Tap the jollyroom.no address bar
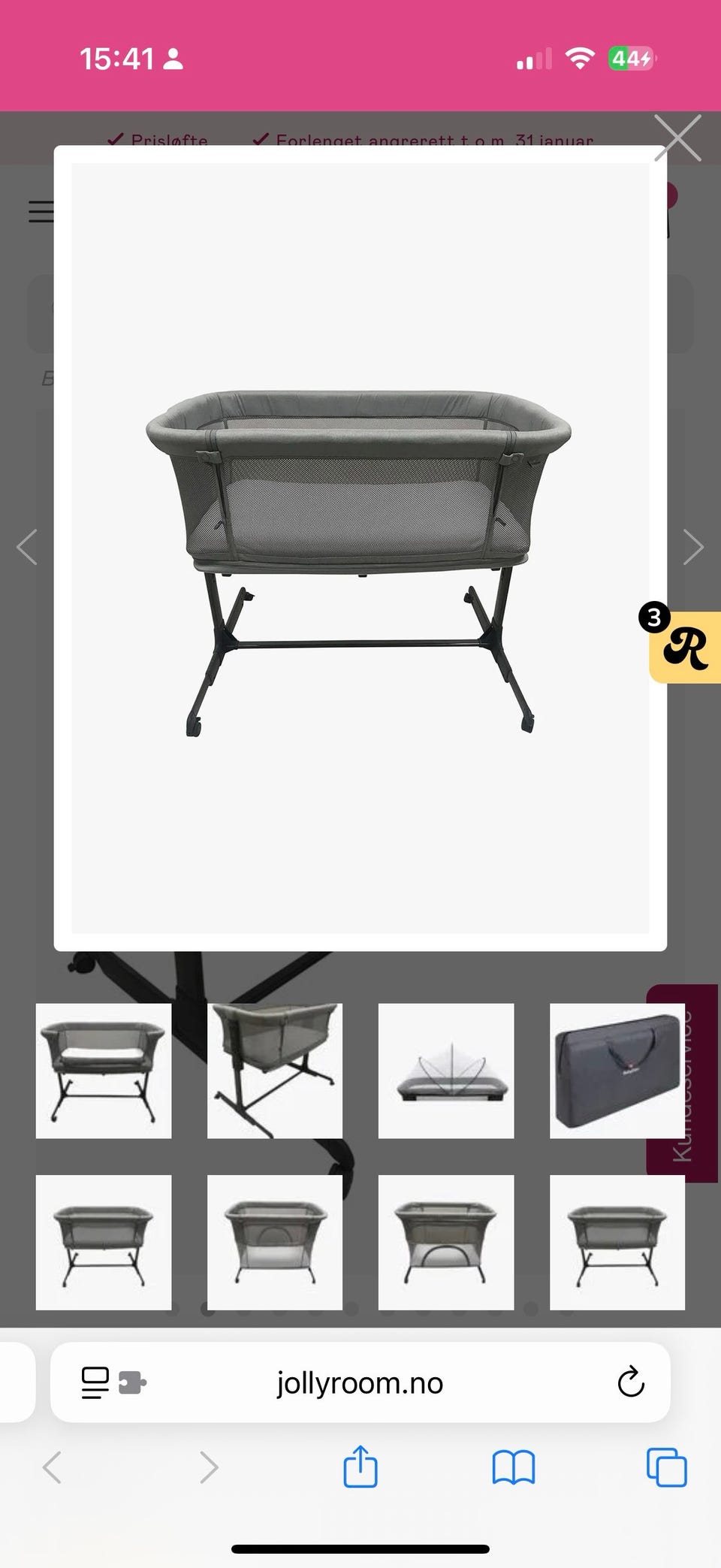Image resolution: width=721 pixels, height=1568 pixels. [360, 1382]
